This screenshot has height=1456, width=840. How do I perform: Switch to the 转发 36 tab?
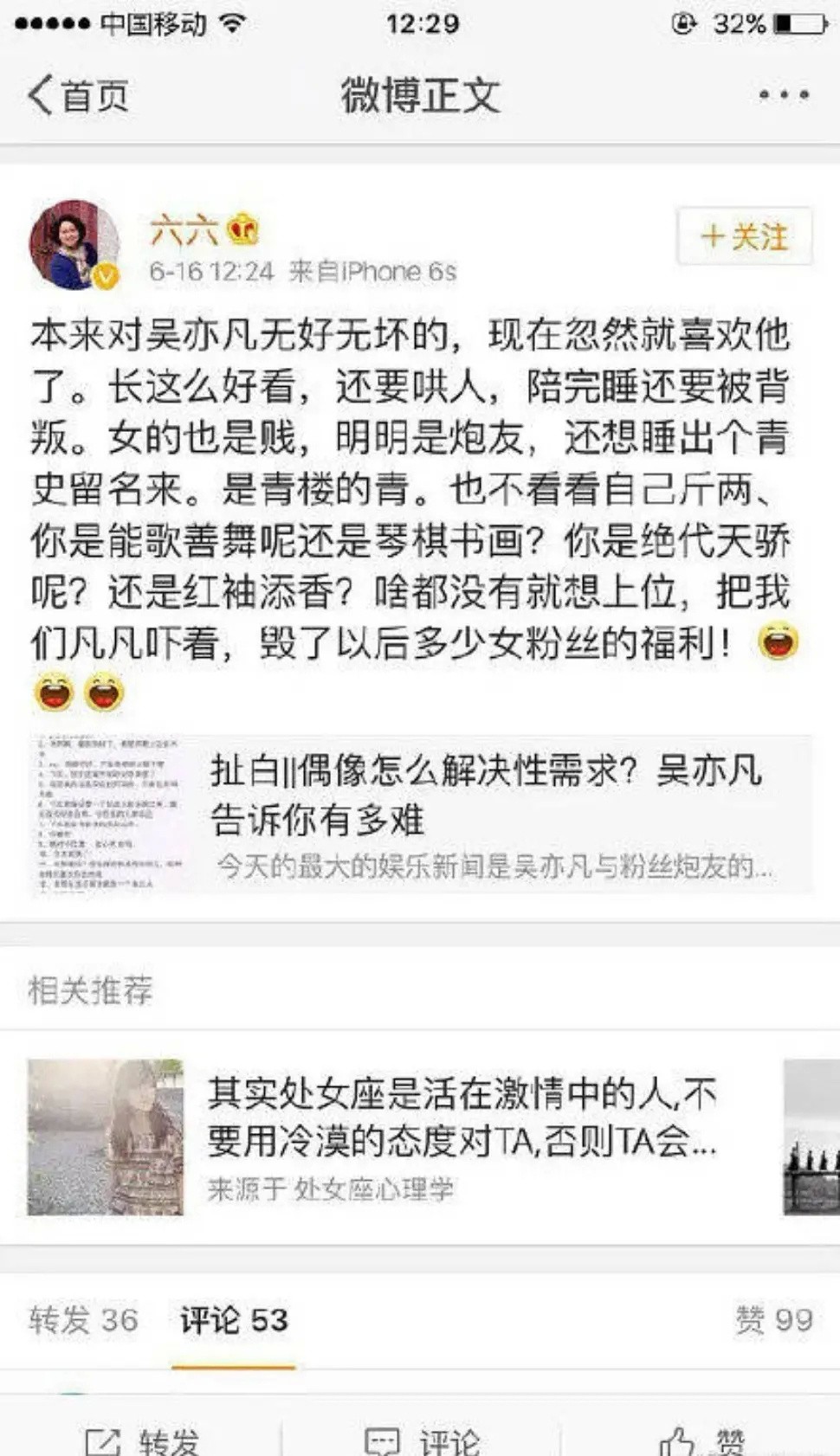[83, 1320]
